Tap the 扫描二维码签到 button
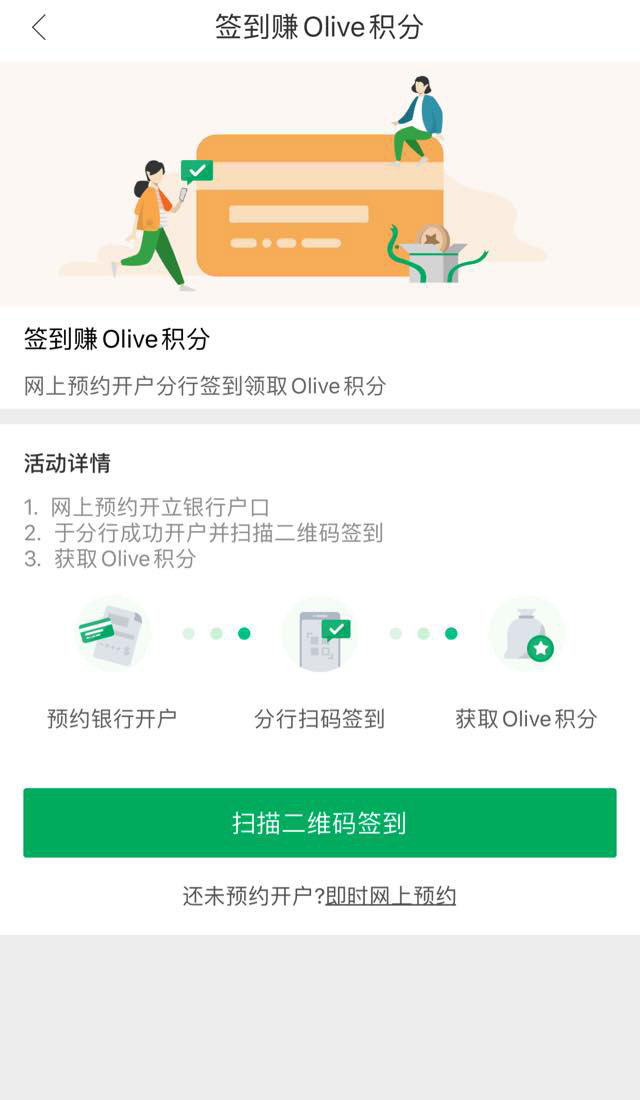Viewport: 640px width, 1100px height. (320, 822)
